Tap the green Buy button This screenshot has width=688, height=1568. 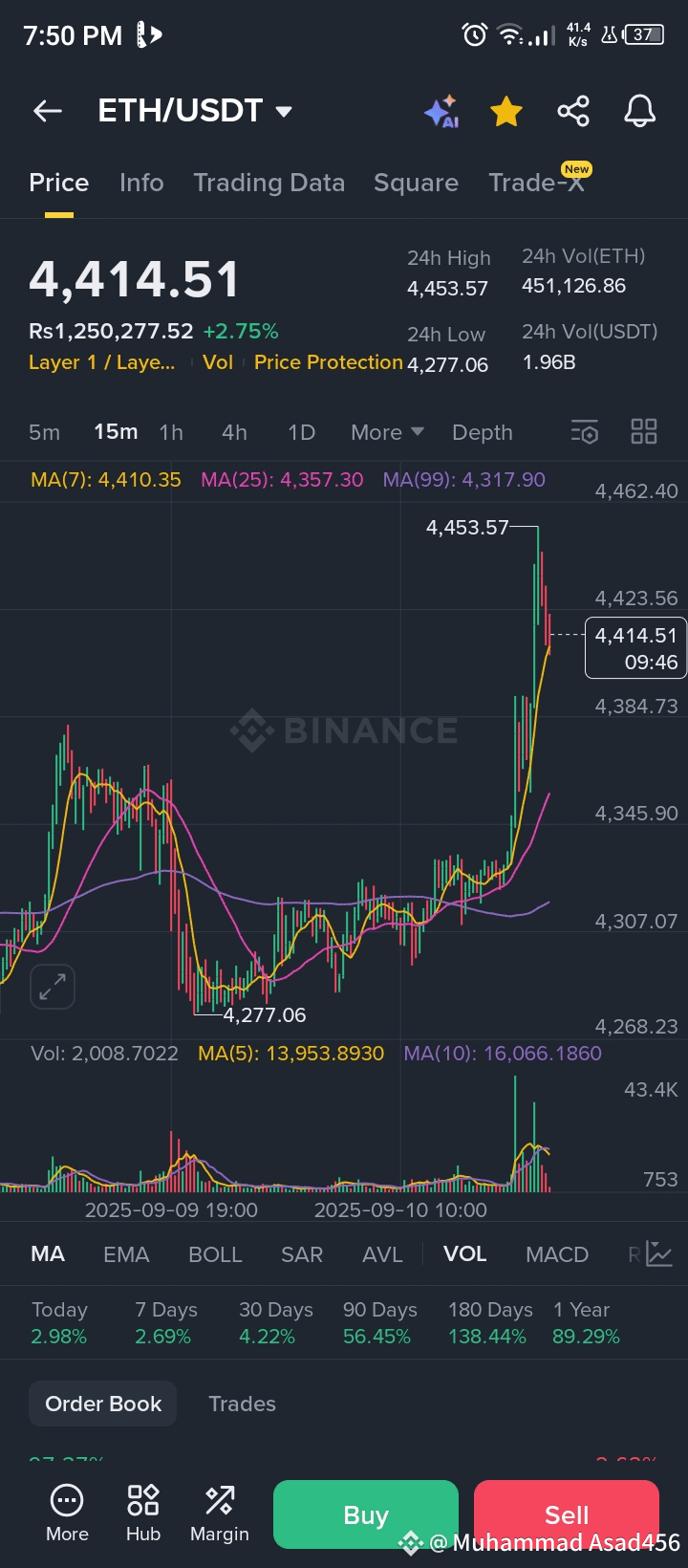point(365,1514)
